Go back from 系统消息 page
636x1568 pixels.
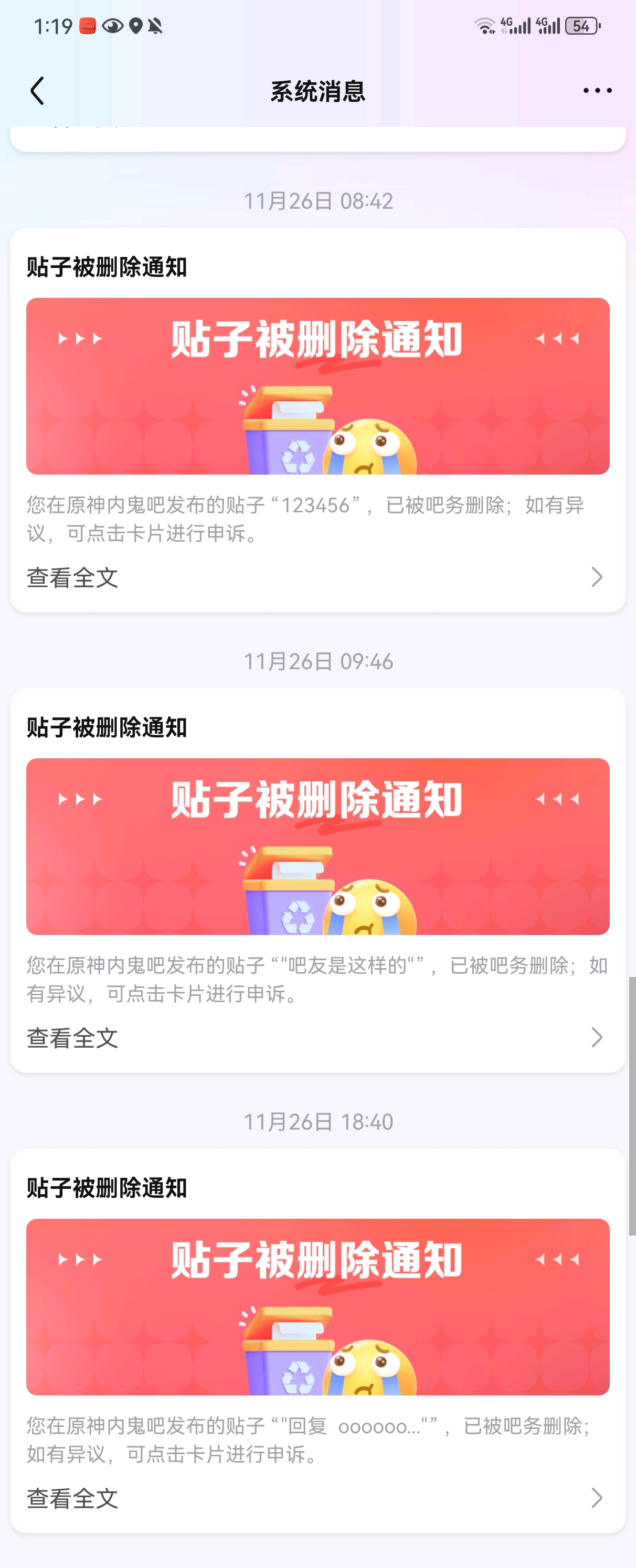click(38, 91)
